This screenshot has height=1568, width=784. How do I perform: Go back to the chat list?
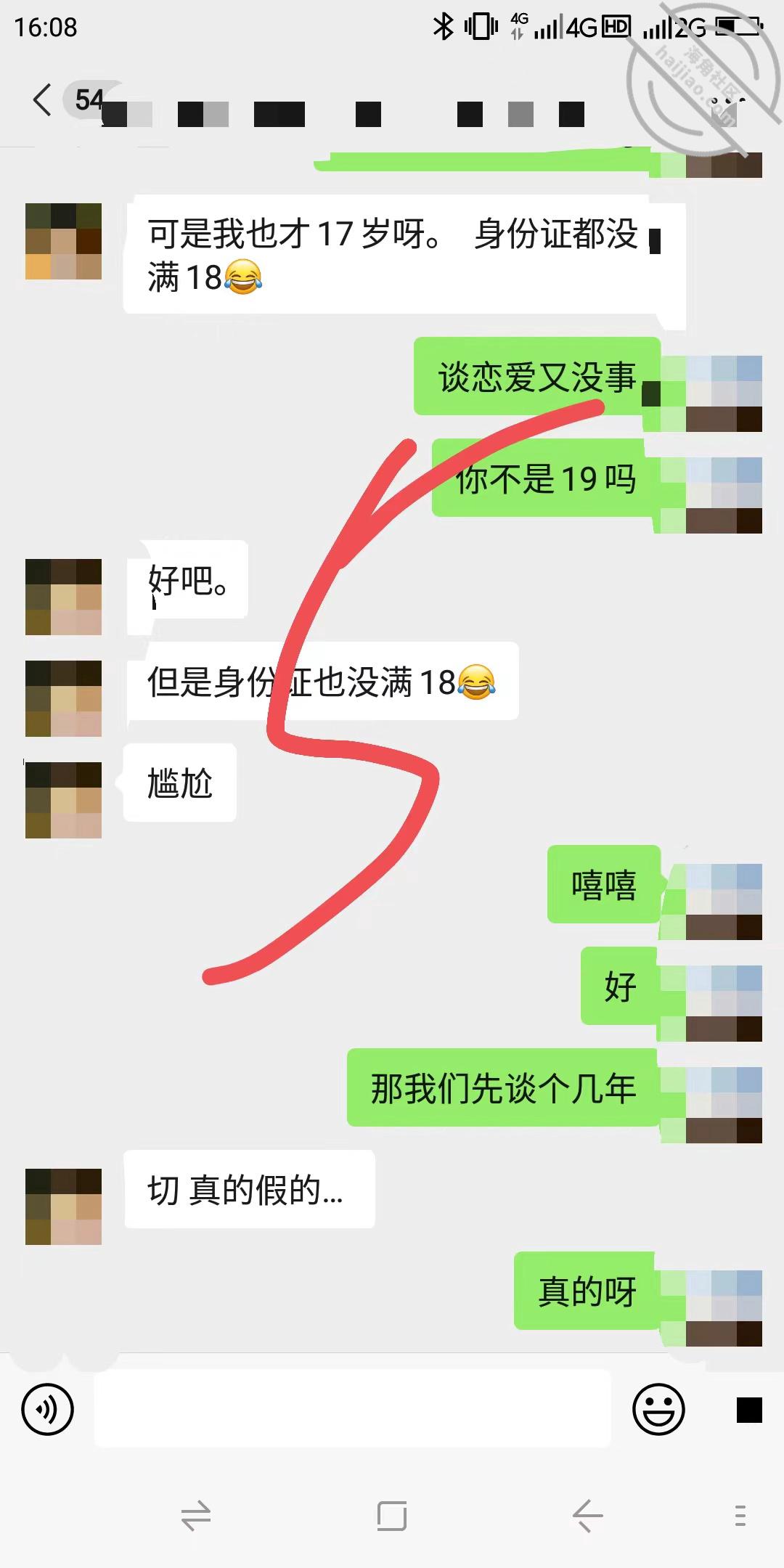(42, 100)
